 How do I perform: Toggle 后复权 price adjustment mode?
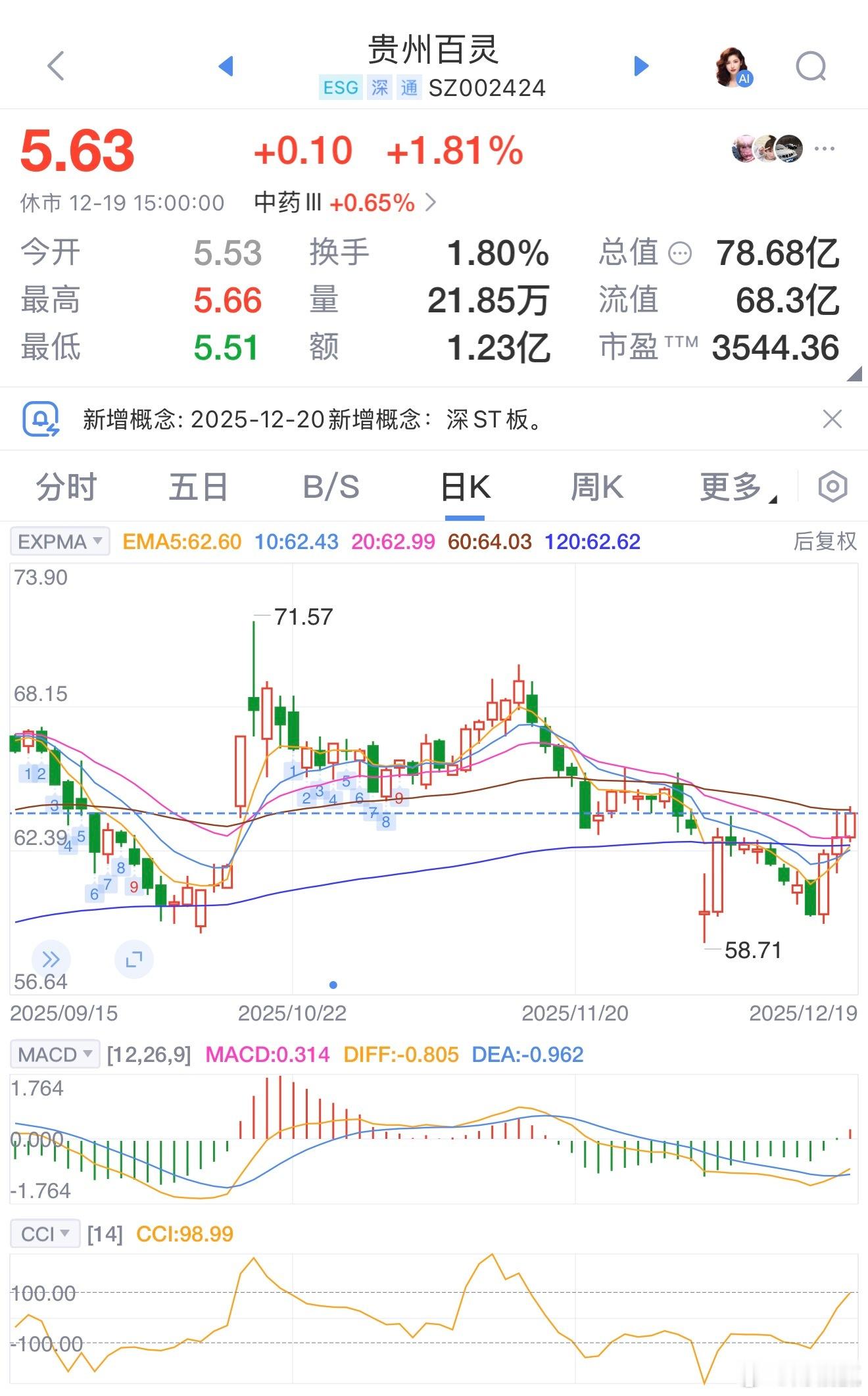(825, 542)
